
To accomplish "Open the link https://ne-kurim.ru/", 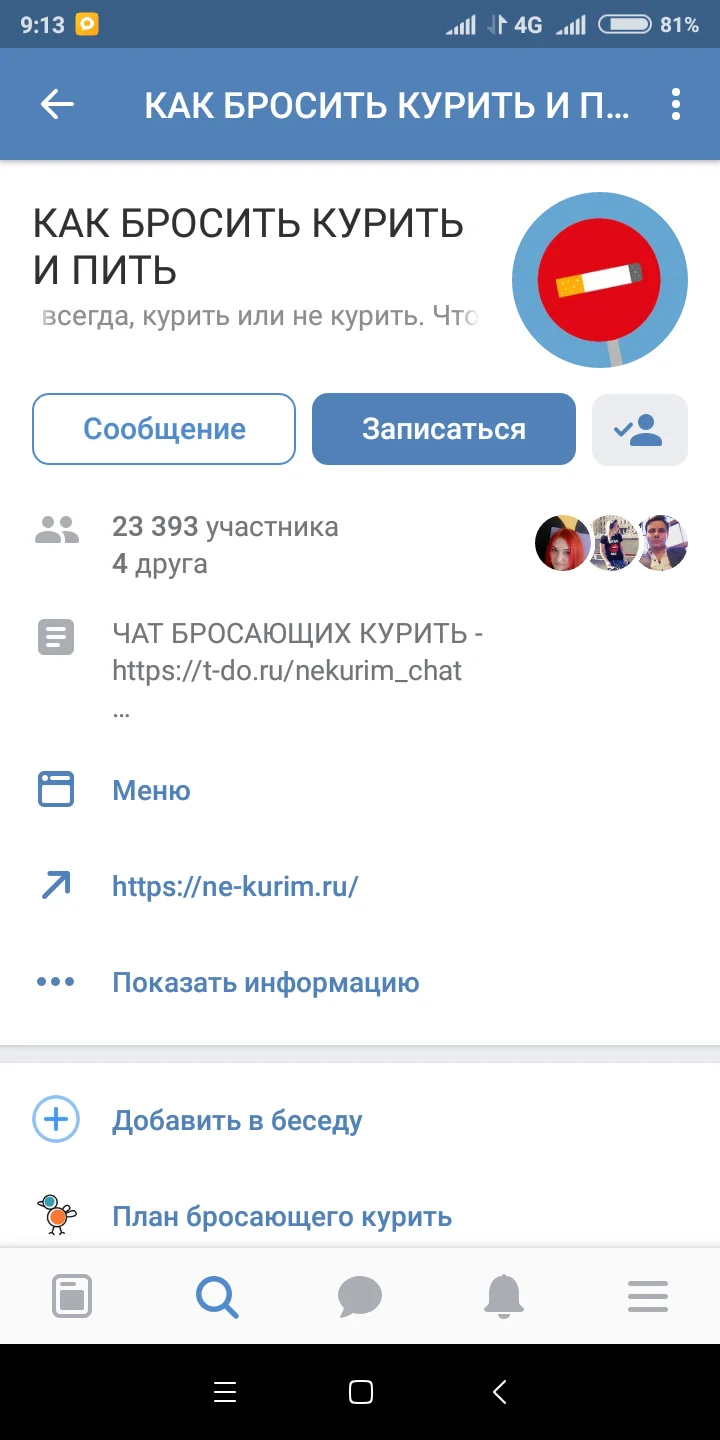I will click(x=235, y=886).
